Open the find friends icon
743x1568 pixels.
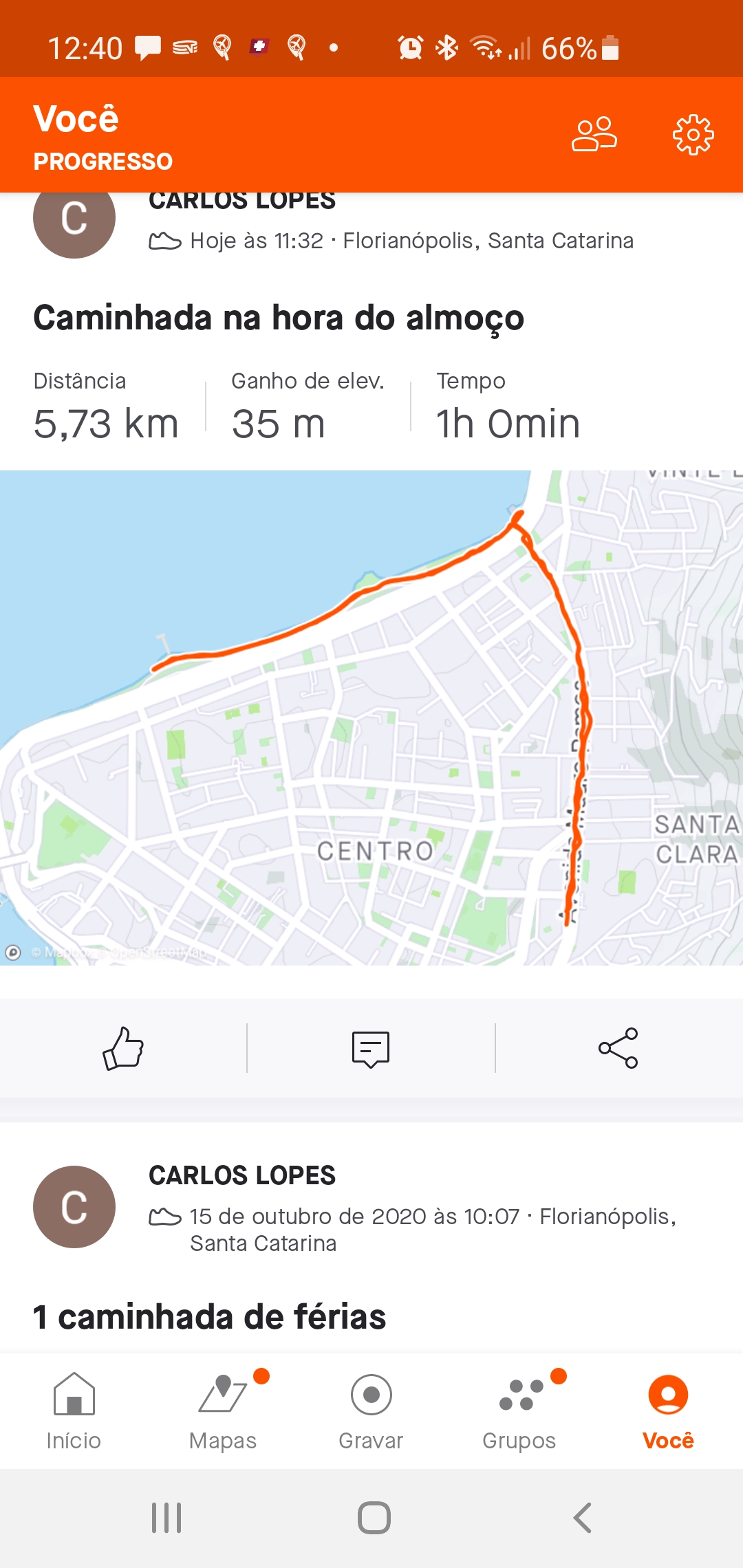[x=594, y=134]
